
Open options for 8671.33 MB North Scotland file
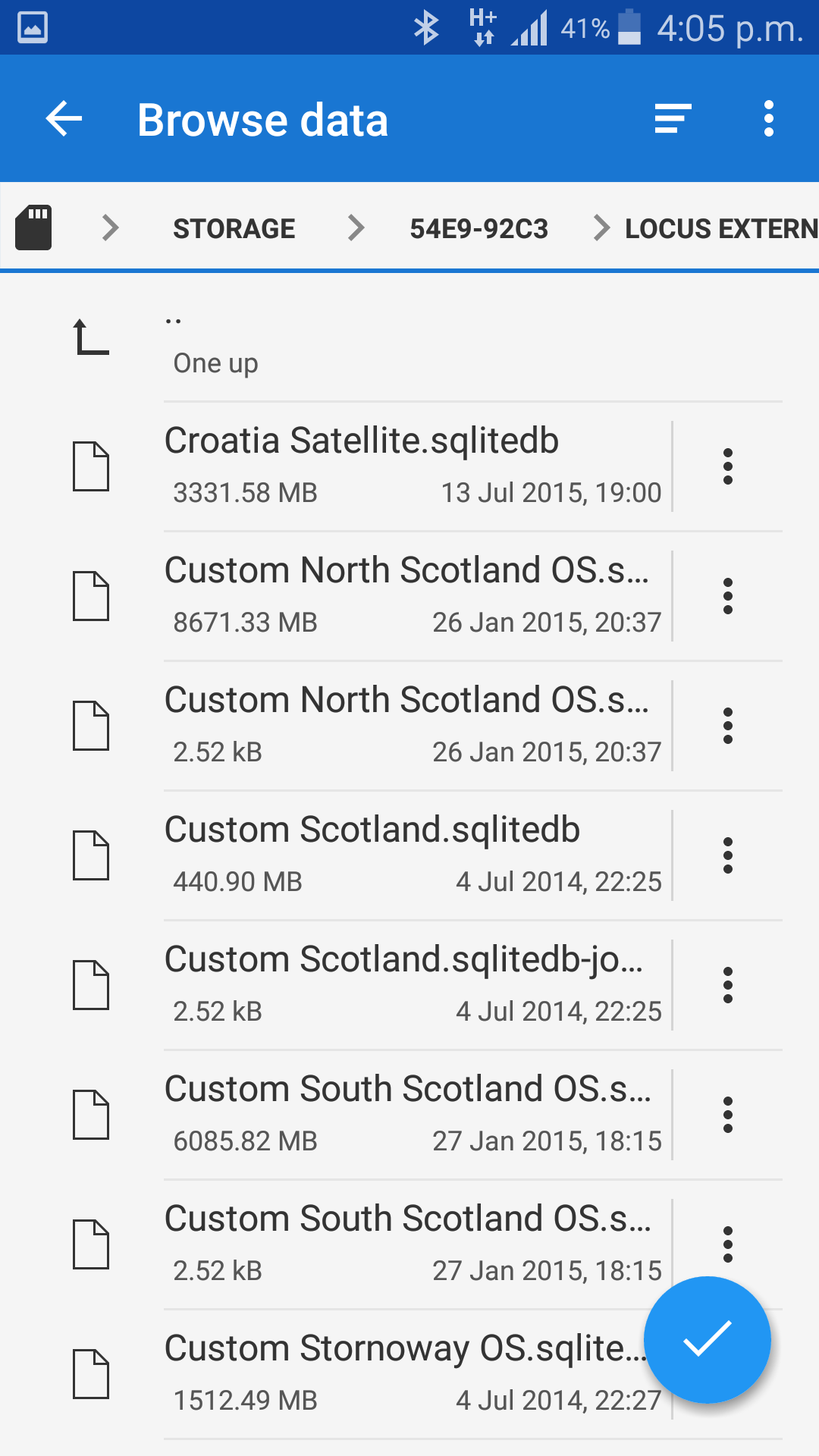(x=727, y=595)
